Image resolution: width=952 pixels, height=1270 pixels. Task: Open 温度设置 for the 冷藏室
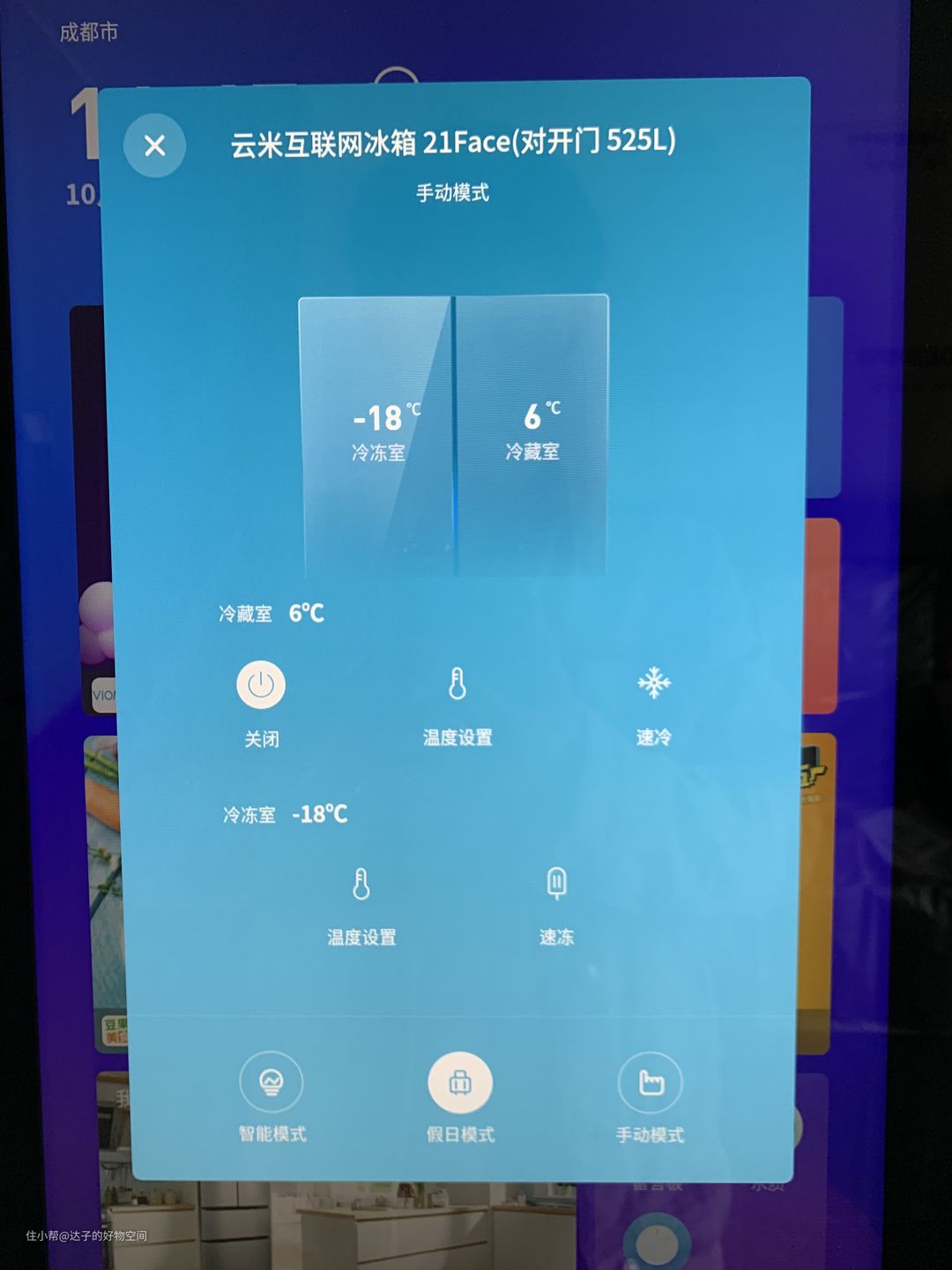pos(457,684)
